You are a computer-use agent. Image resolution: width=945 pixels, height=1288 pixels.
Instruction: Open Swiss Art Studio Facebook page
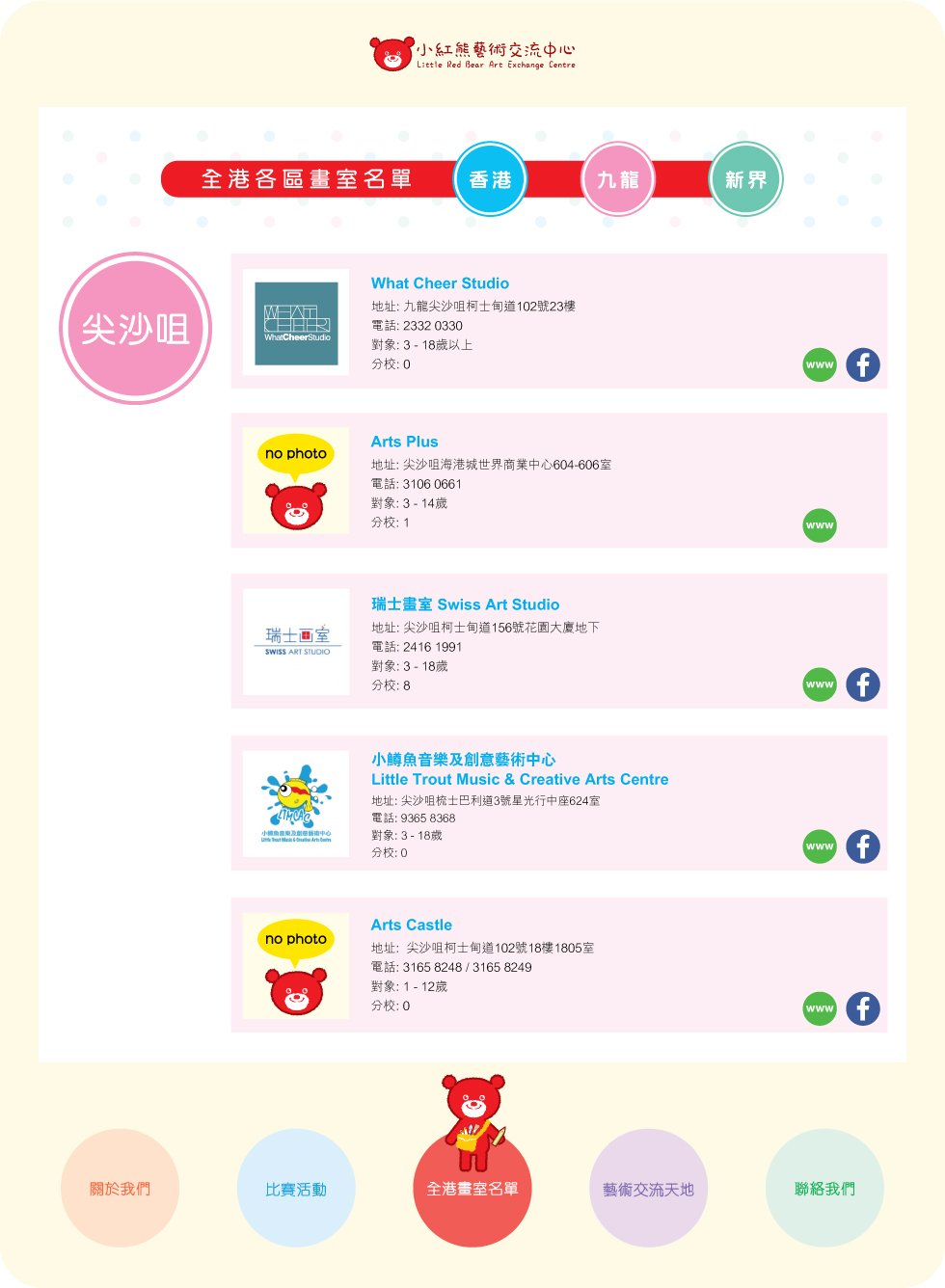pyautogui.click(x=863, y=684)
